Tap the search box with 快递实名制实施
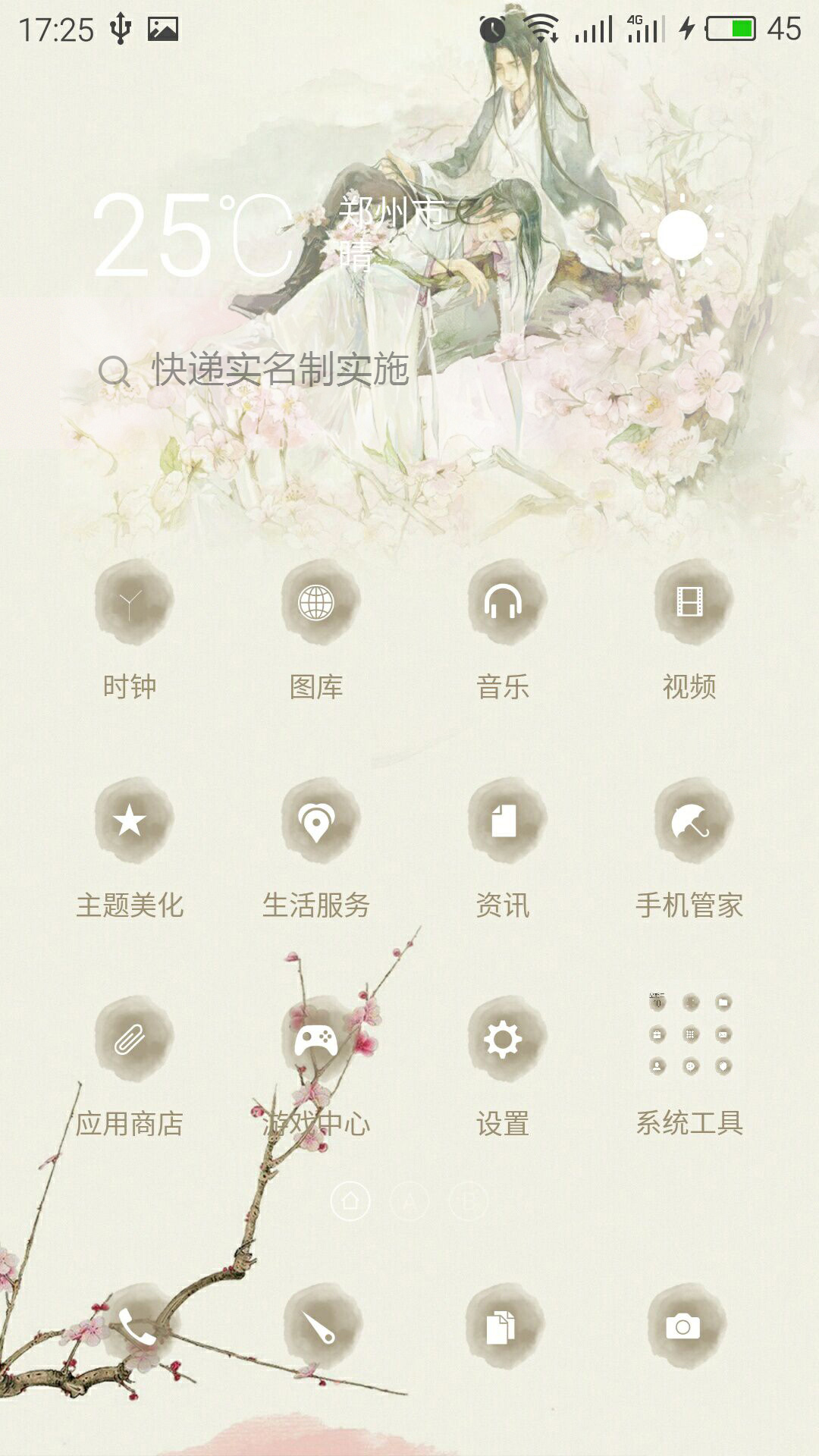 point(281,371)
